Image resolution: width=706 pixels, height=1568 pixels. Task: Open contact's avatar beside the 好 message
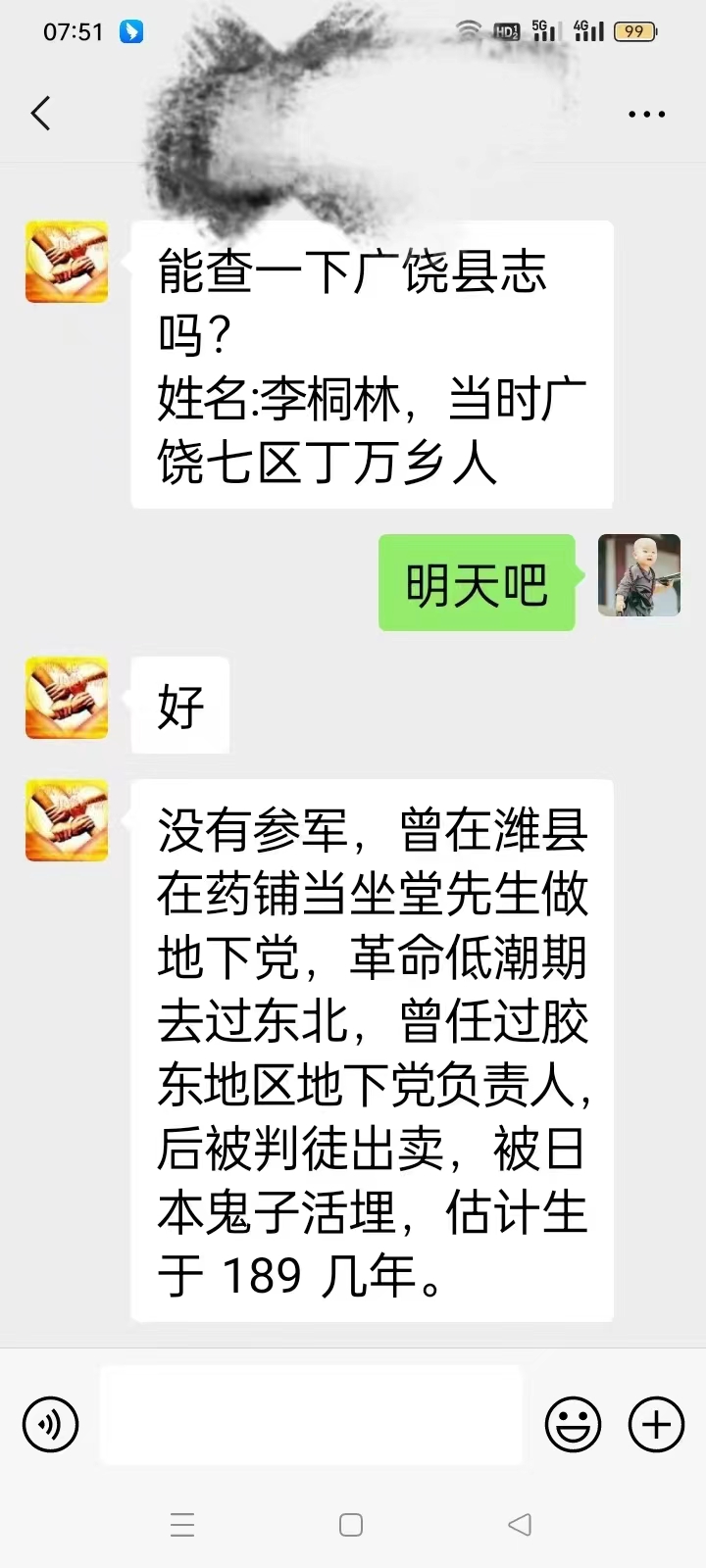click(x=67, y=698)
